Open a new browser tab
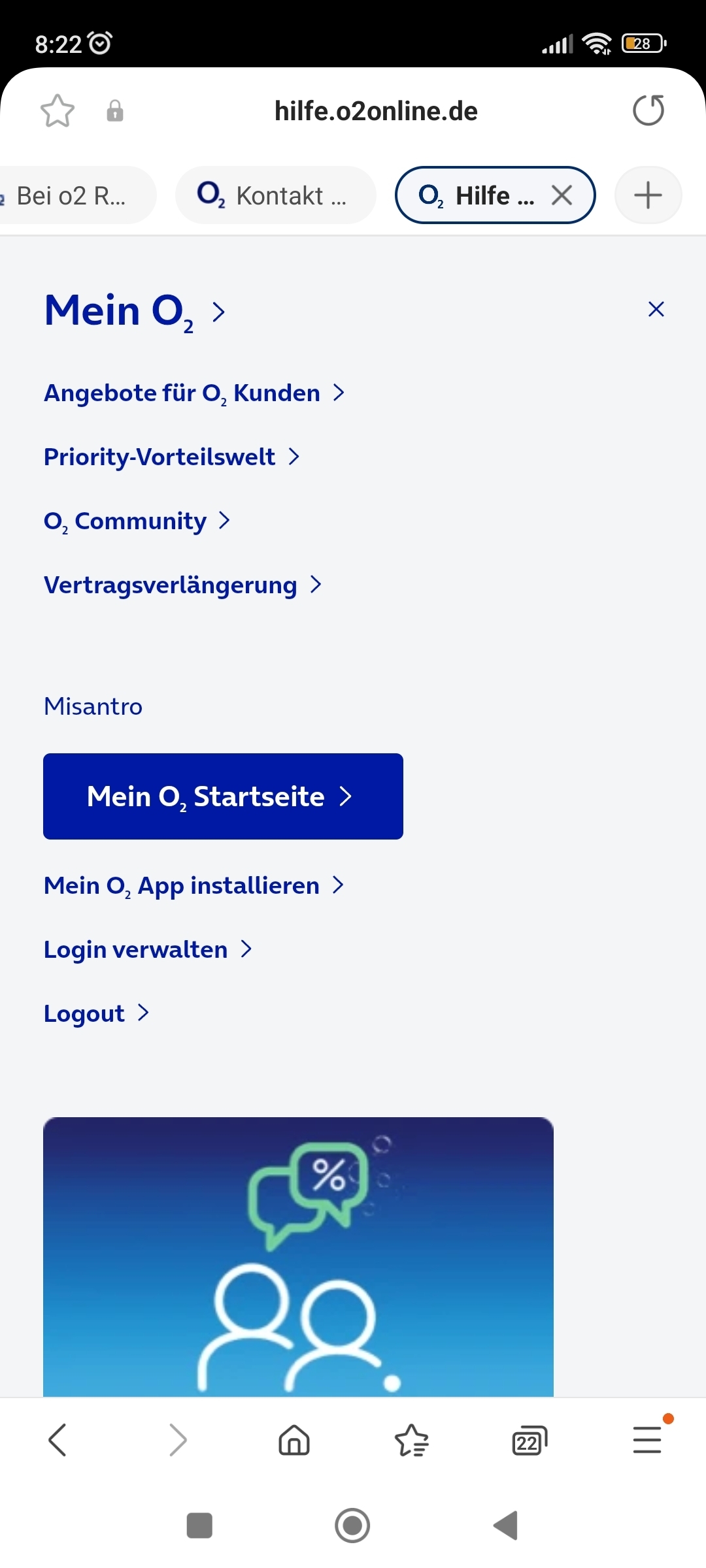 (648, 195)
